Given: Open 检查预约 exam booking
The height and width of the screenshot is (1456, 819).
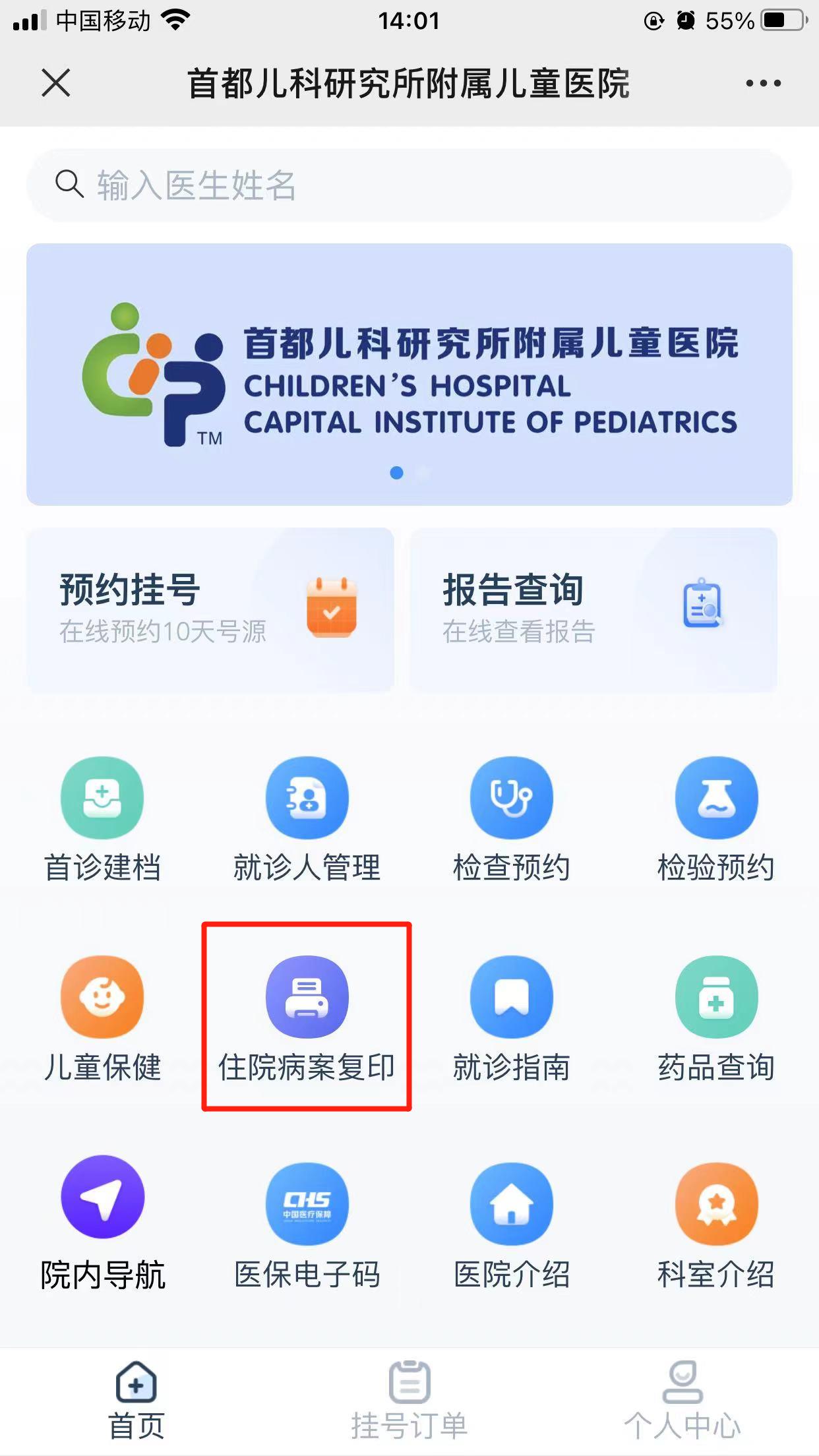Looking at the screenshot, I should (x=511, y=818).
